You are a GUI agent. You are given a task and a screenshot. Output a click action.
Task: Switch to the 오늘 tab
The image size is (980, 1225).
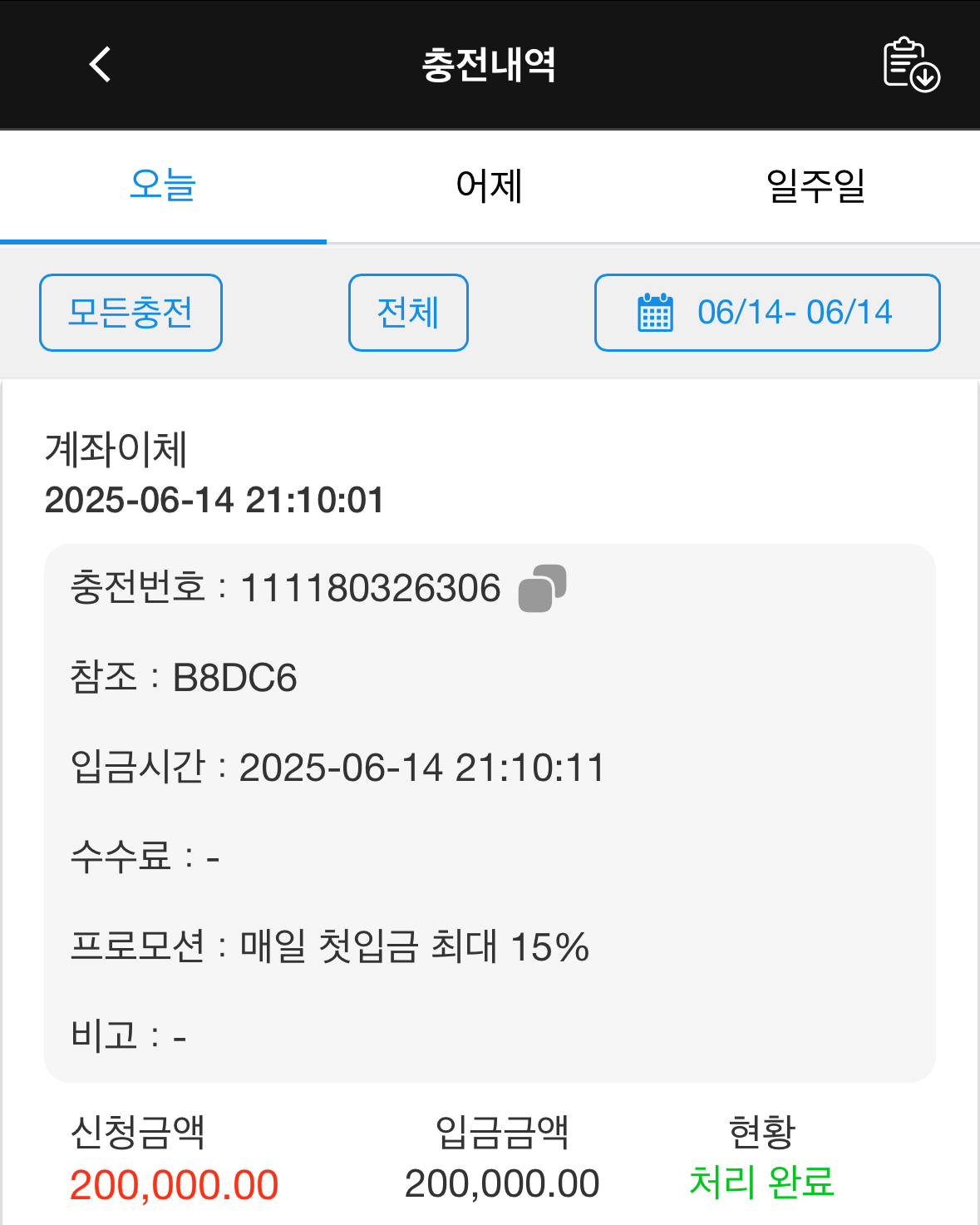(163, 185)
